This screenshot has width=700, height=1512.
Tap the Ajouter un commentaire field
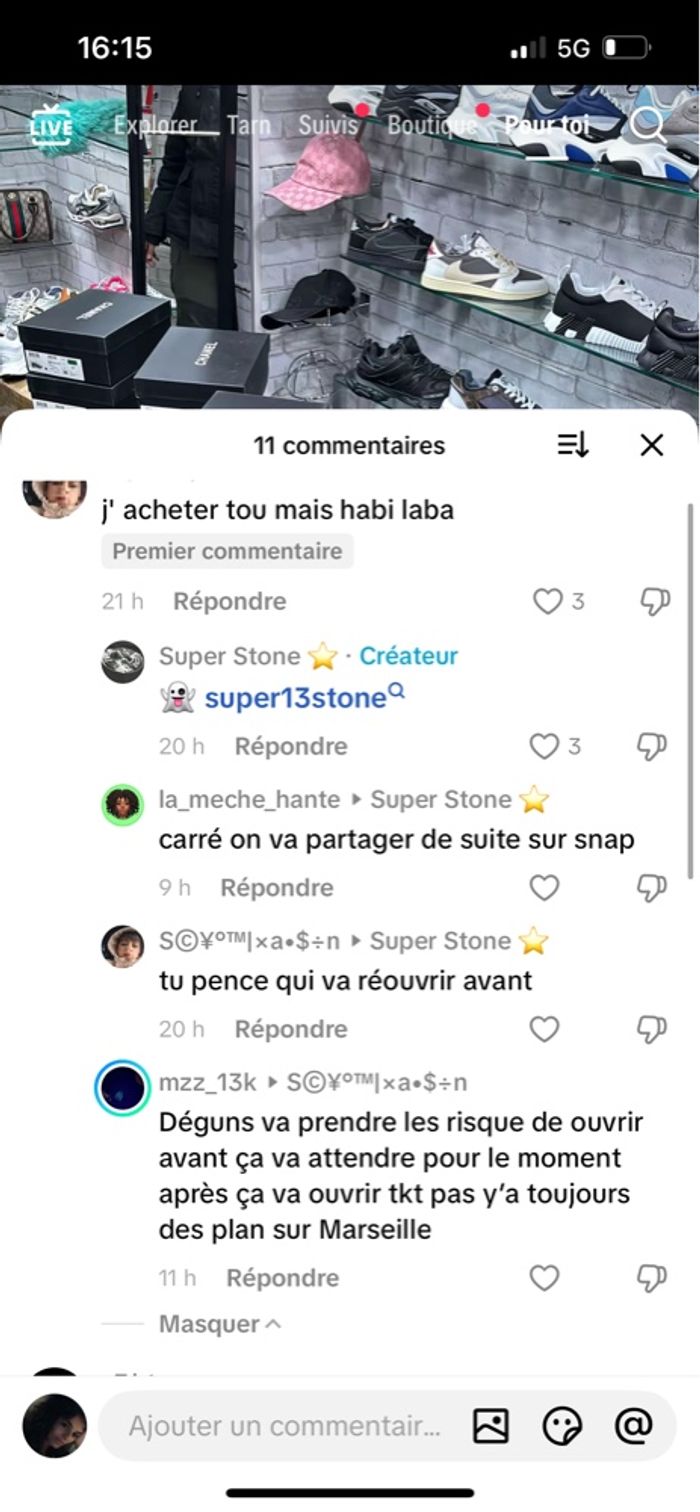(x=285, y=1426)
